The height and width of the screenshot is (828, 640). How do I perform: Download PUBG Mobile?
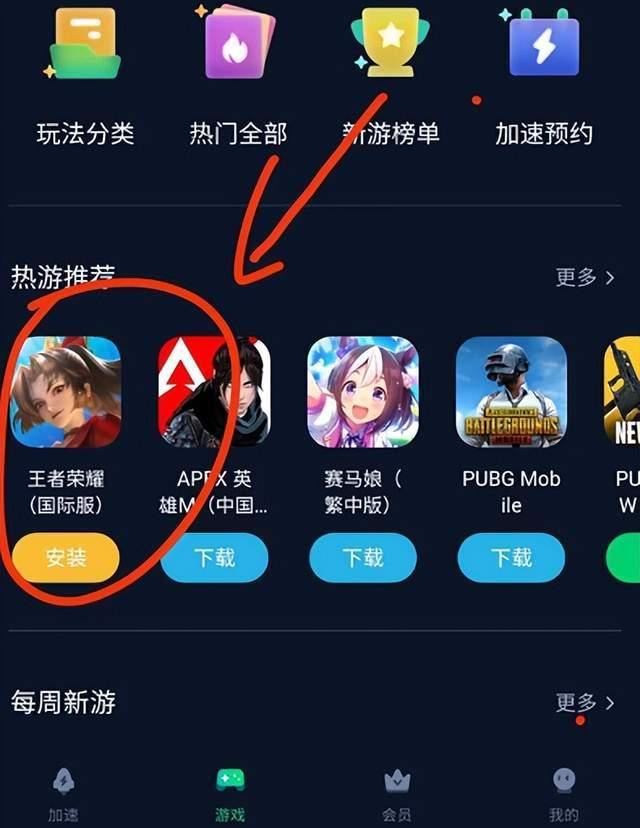point(511,557)
